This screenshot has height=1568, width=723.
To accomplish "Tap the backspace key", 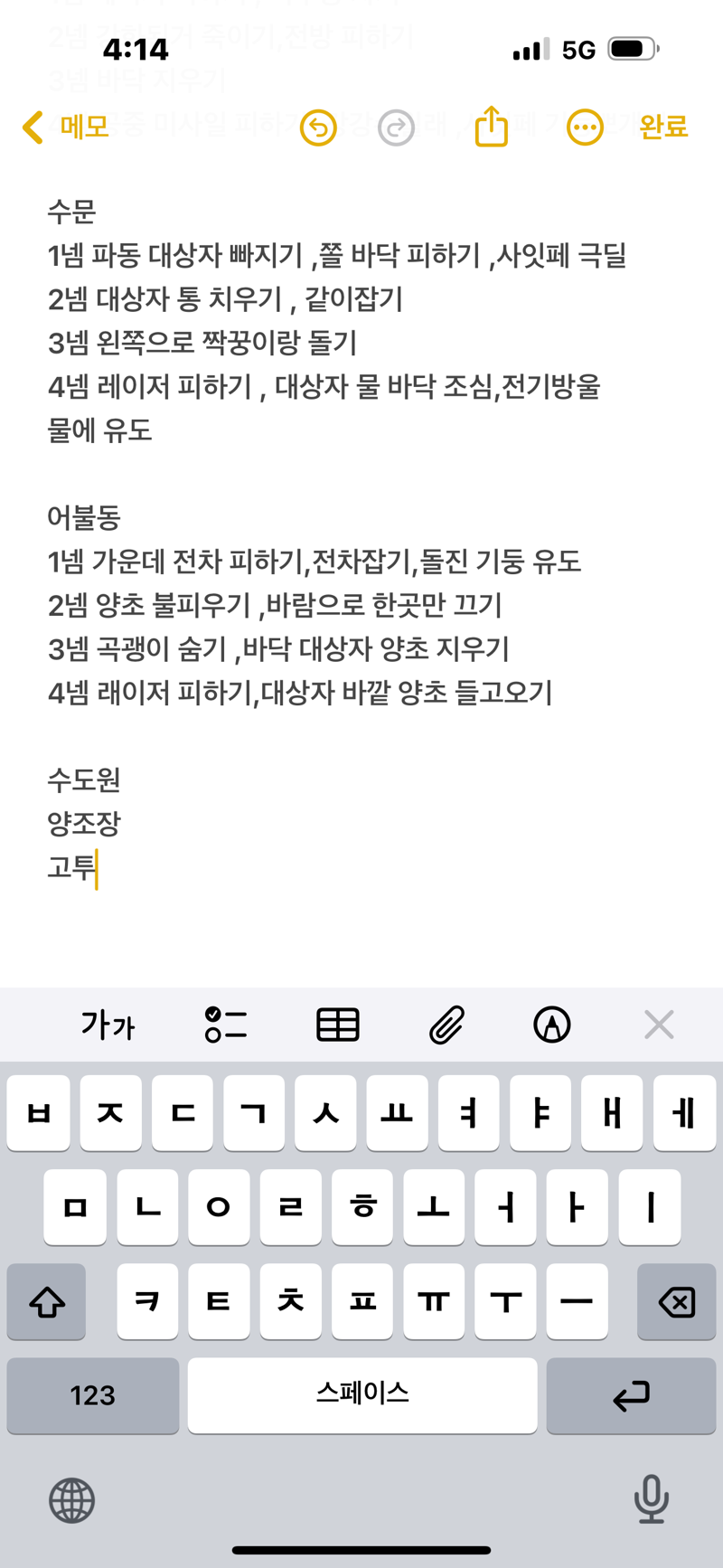I will [676, 1301].
